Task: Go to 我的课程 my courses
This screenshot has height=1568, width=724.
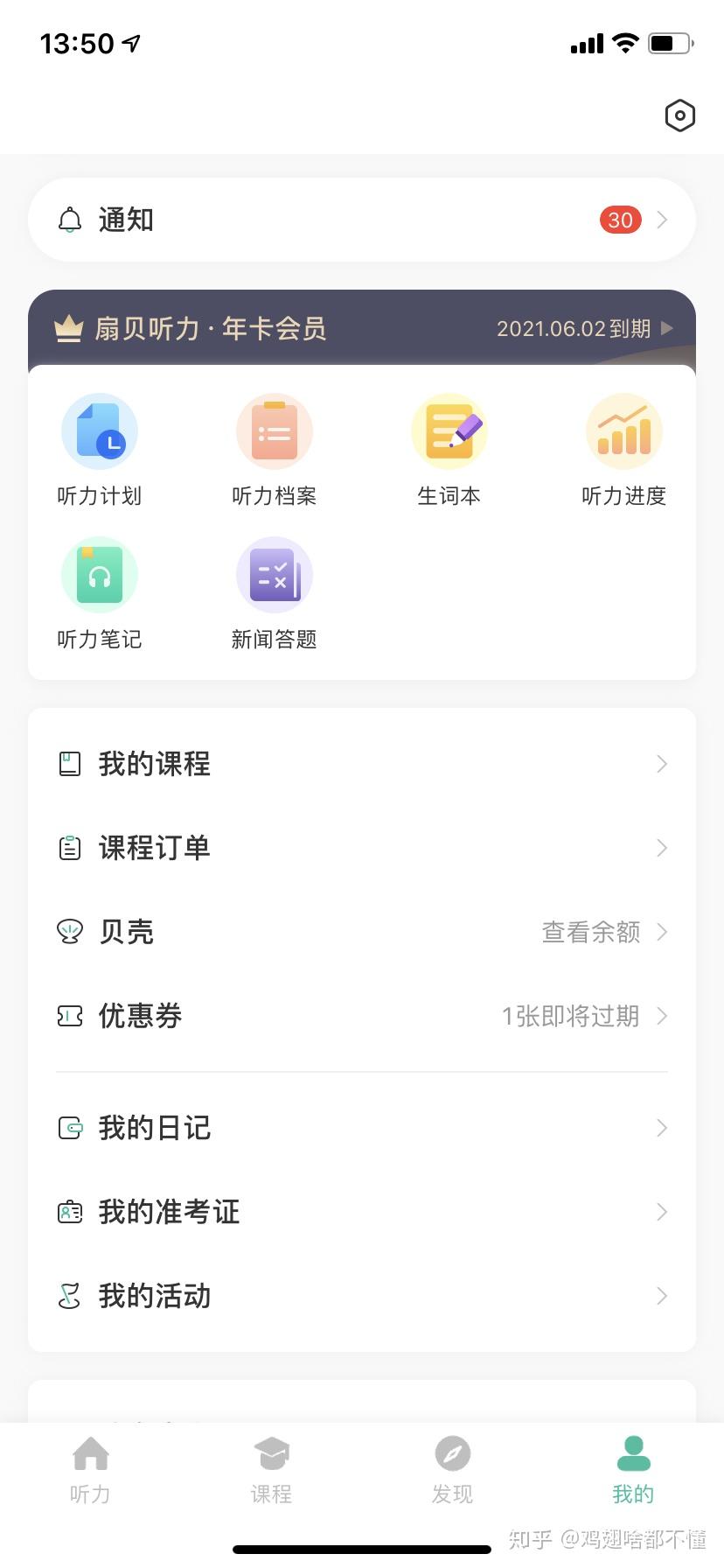Action: [x=362, y=764]
